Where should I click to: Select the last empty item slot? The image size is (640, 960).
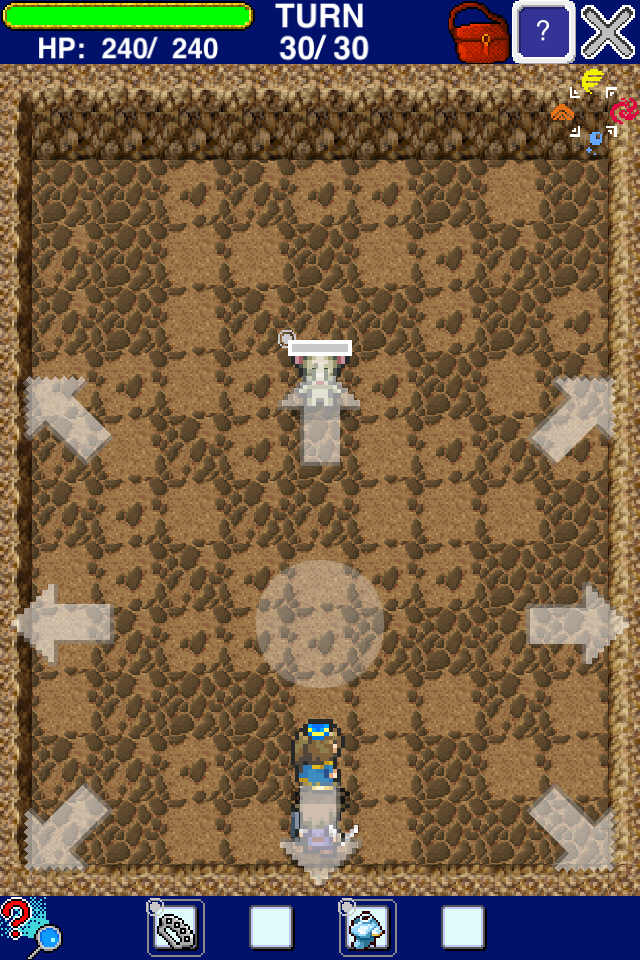(463, 927)
